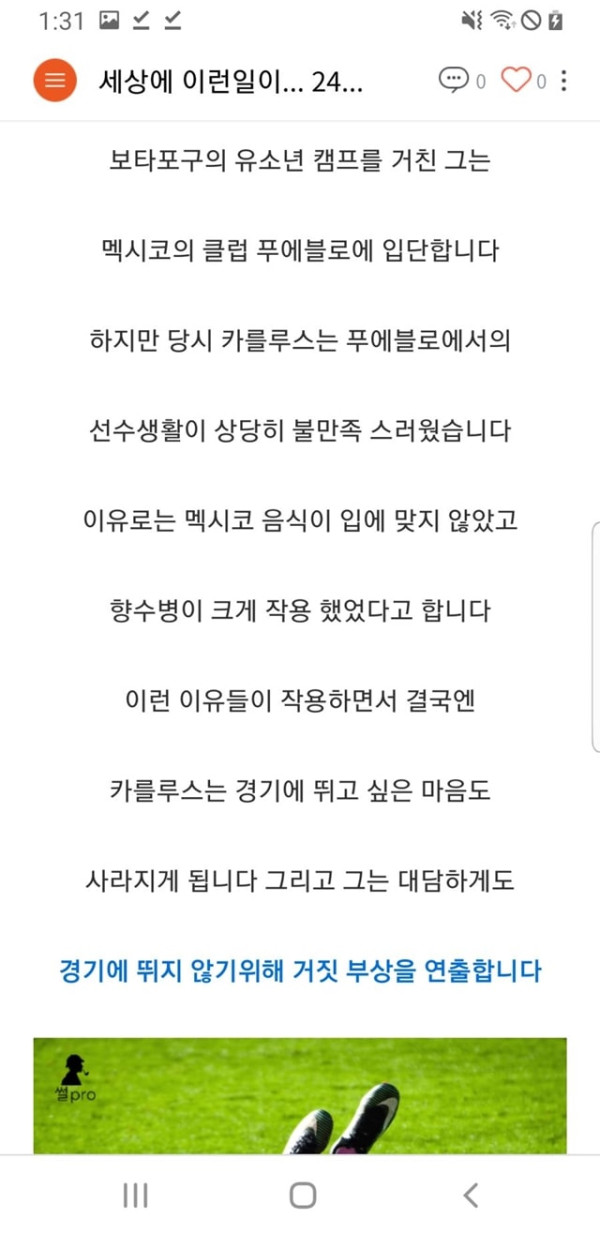Image resolution: width=600 pixels, height=1234 pixels.
Task: Open the orange hamburger menu button
Action: pos(54,81)
